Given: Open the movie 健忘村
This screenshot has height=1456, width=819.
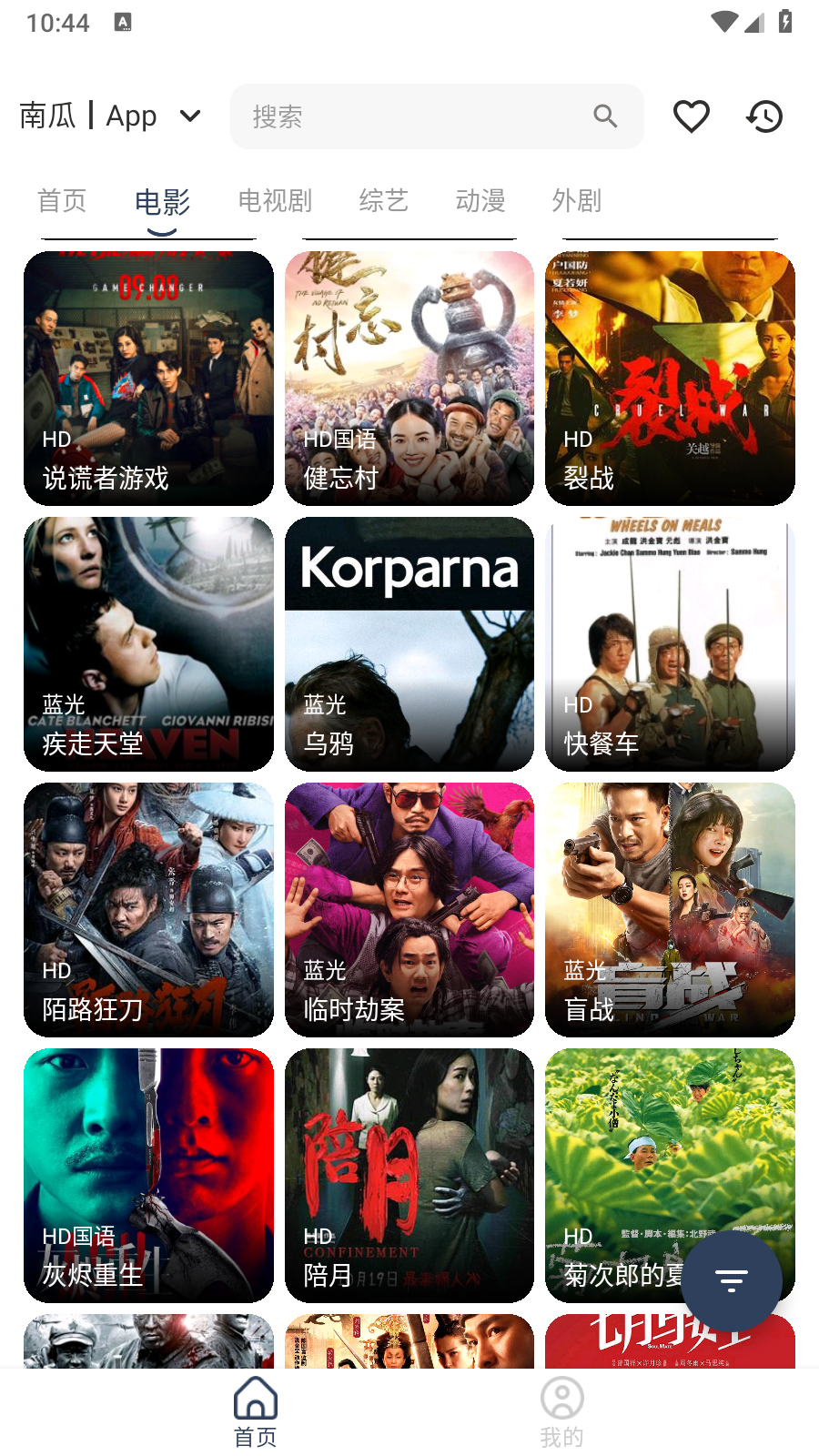Looking at the screenshot, I should (x=409, y=378).
